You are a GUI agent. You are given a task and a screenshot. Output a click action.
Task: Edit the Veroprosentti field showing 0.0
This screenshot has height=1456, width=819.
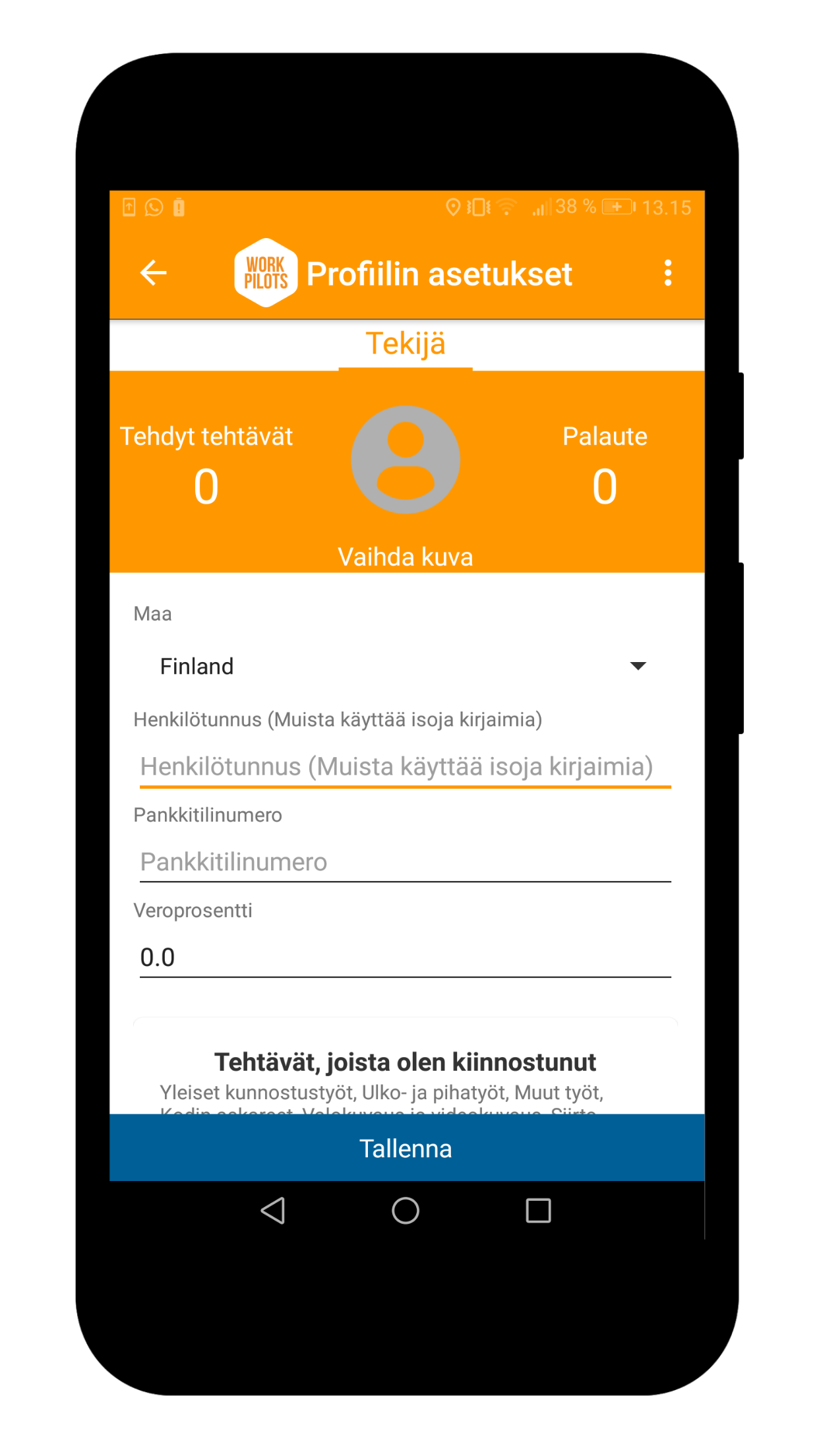(406, 957)
